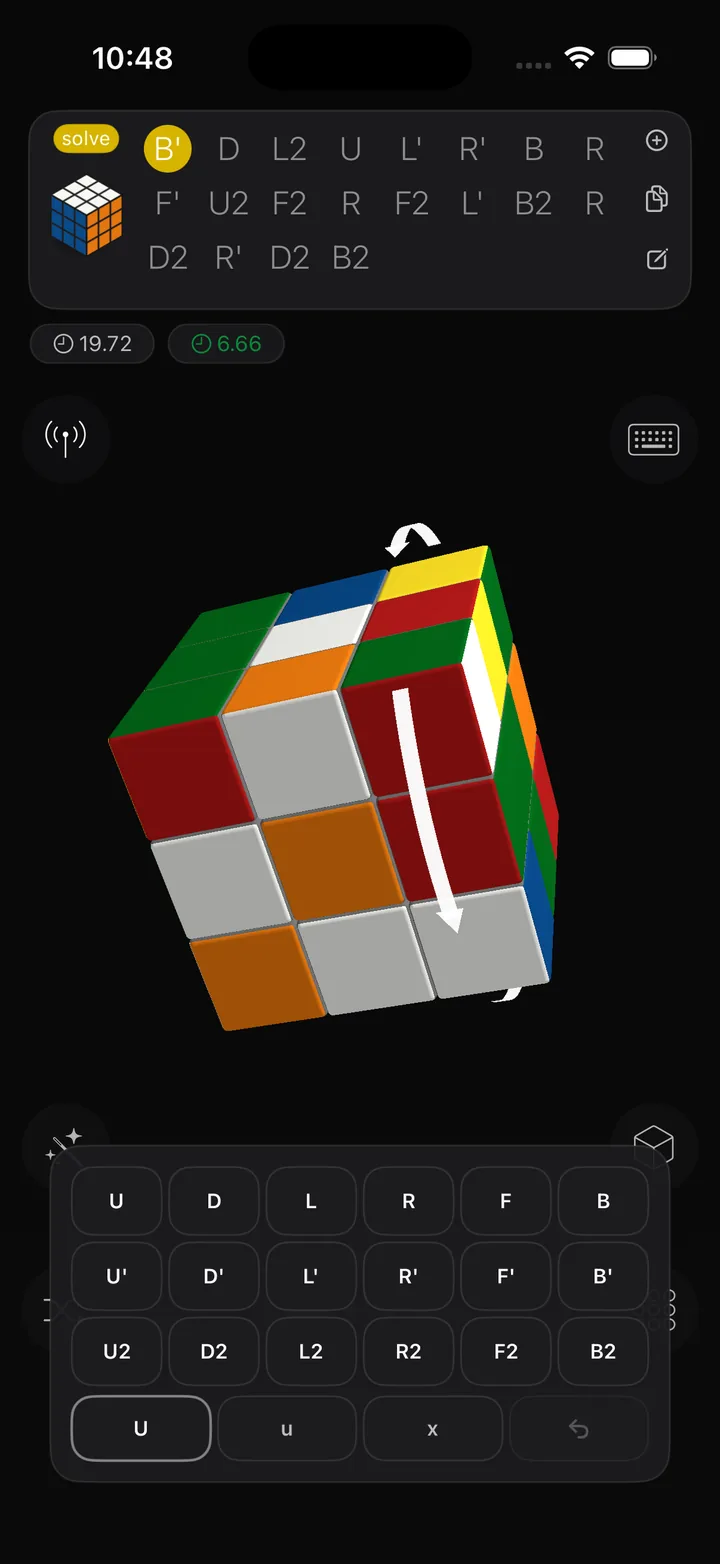Open smart cube connection via antenna icon

click(65, 439)
